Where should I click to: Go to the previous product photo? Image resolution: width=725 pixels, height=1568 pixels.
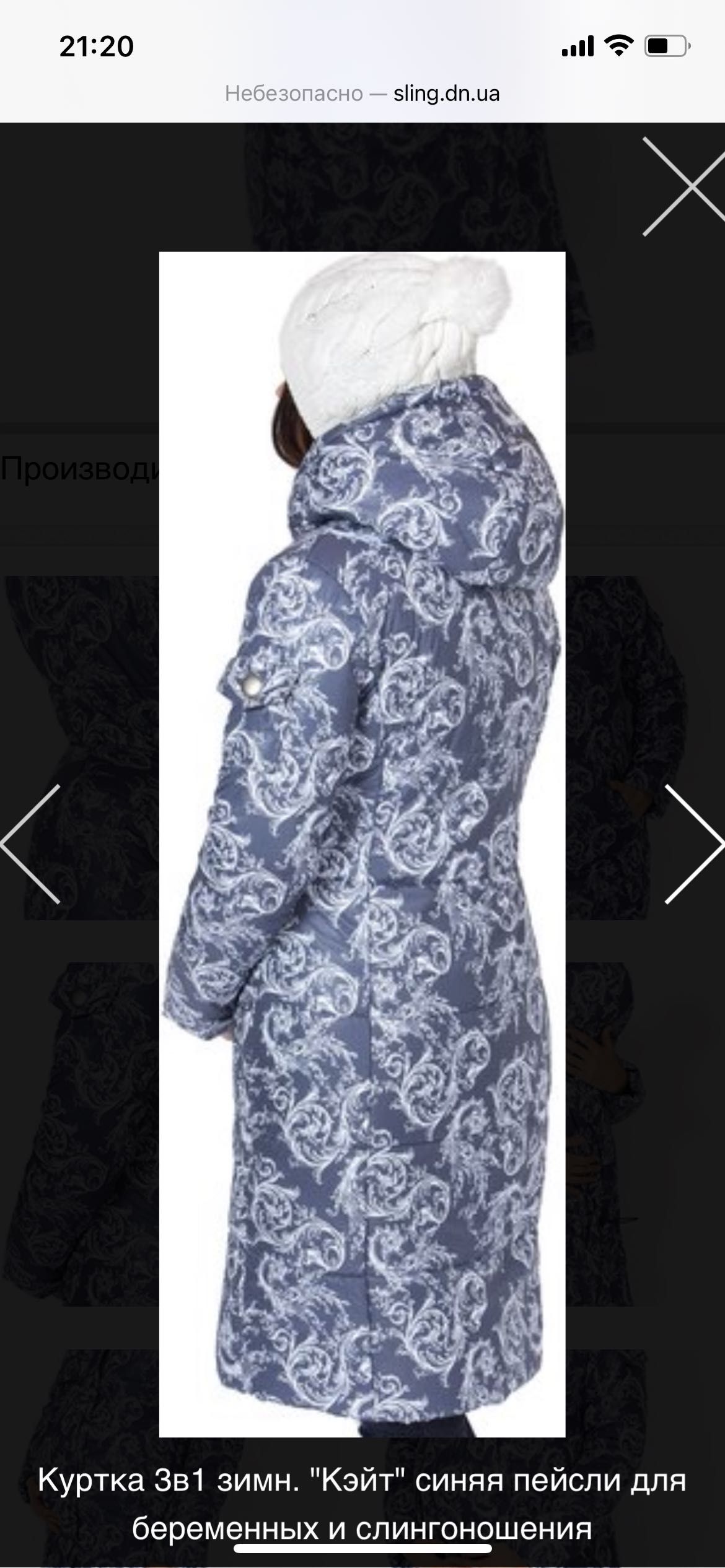31,843
